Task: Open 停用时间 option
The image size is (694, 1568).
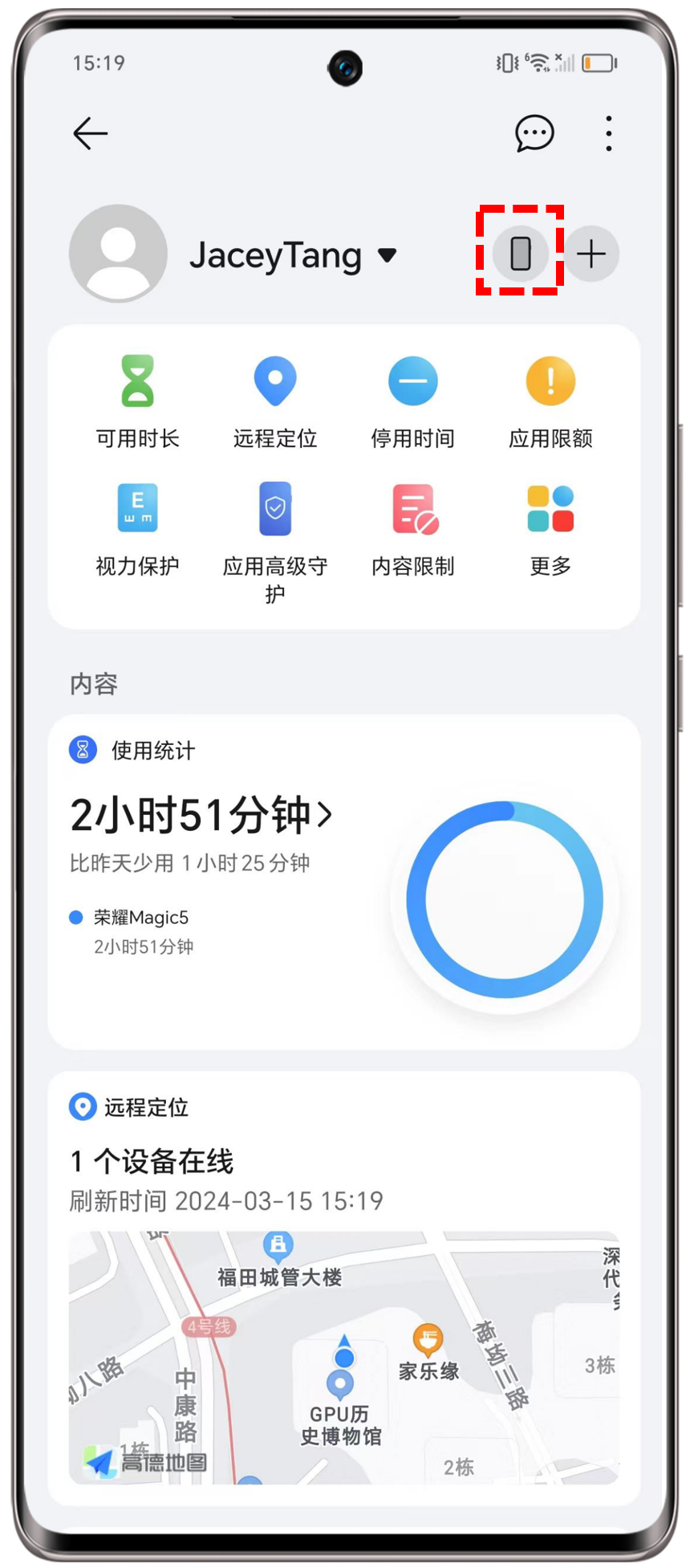Action: pos(412,401)
